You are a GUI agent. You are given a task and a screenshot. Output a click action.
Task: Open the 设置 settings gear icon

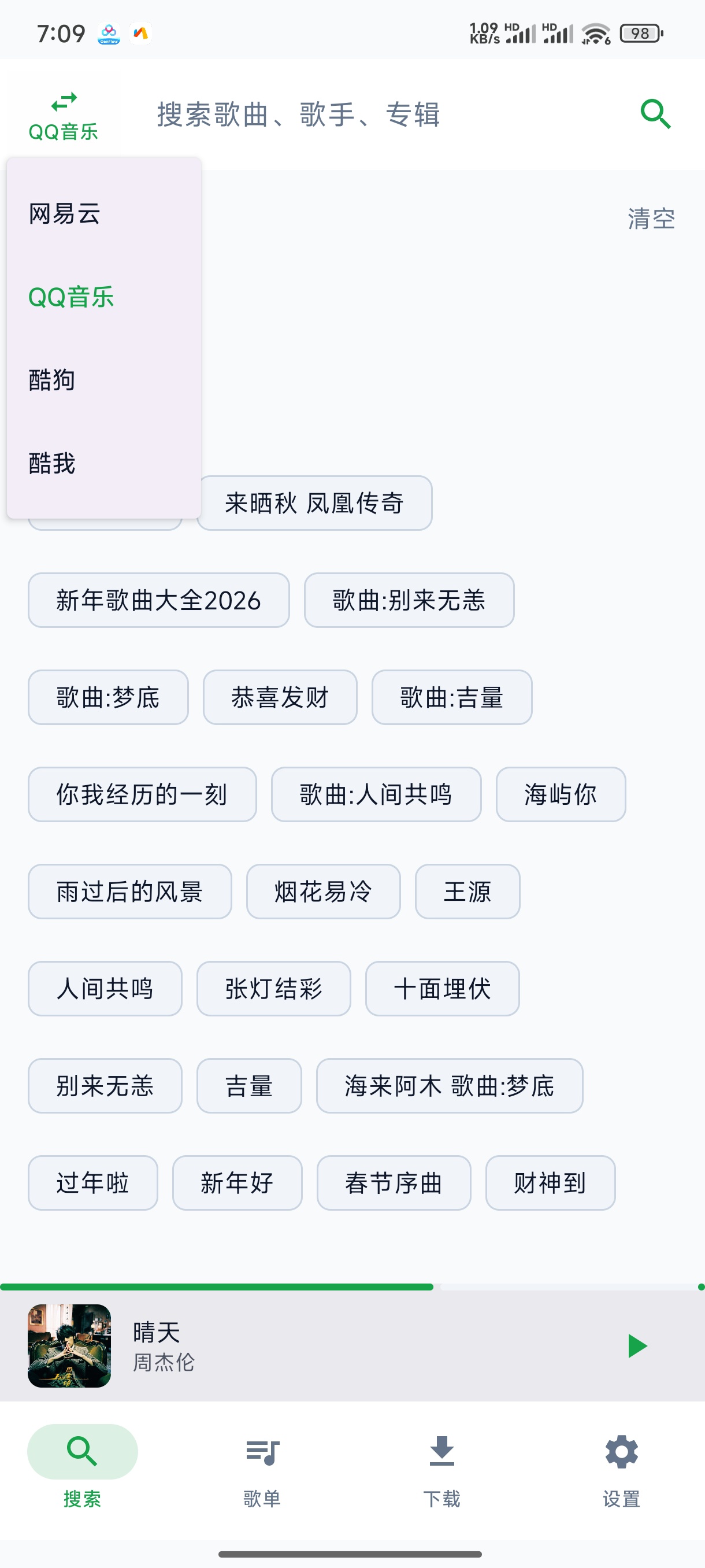click(621, 1452)
